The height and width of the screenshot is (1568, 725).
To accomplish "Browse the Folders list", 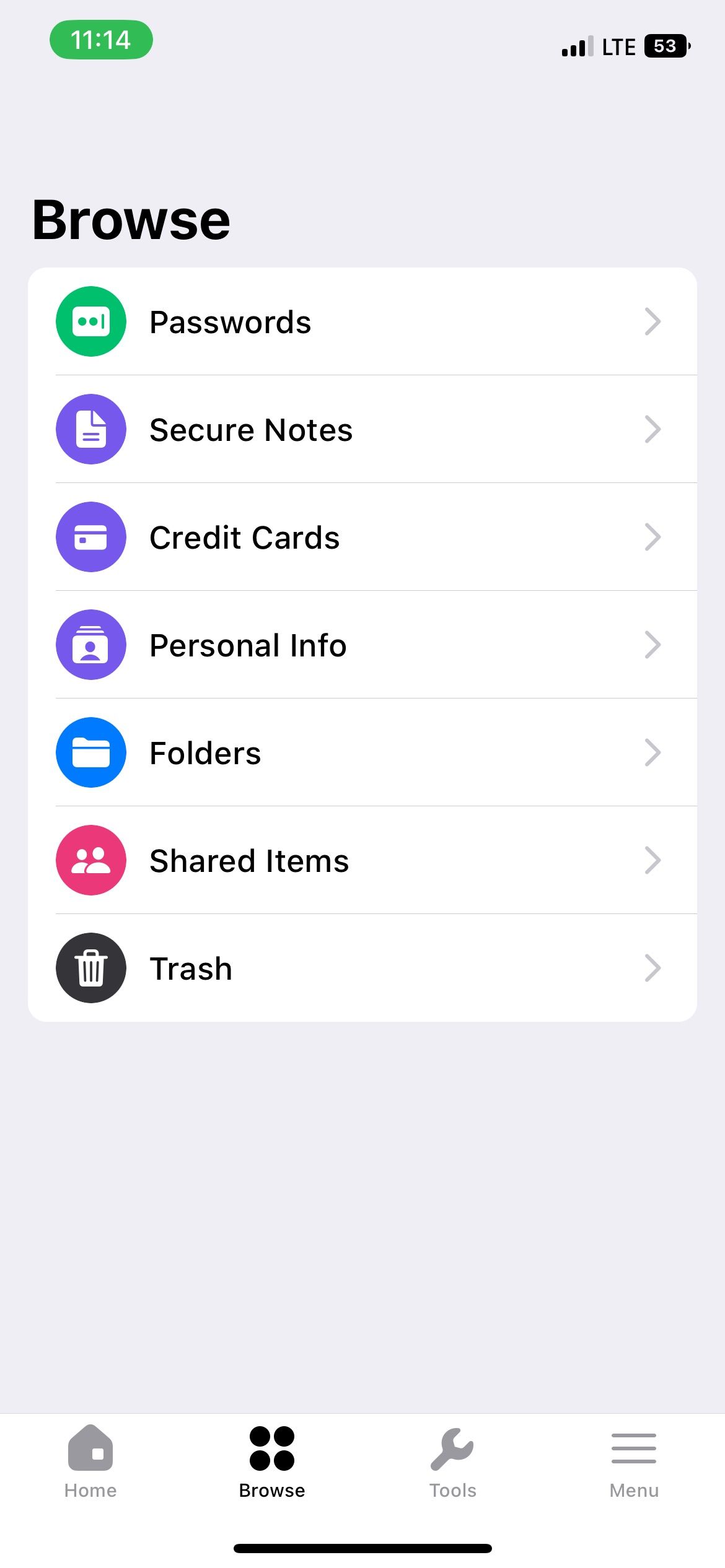I will click(362, 752).
